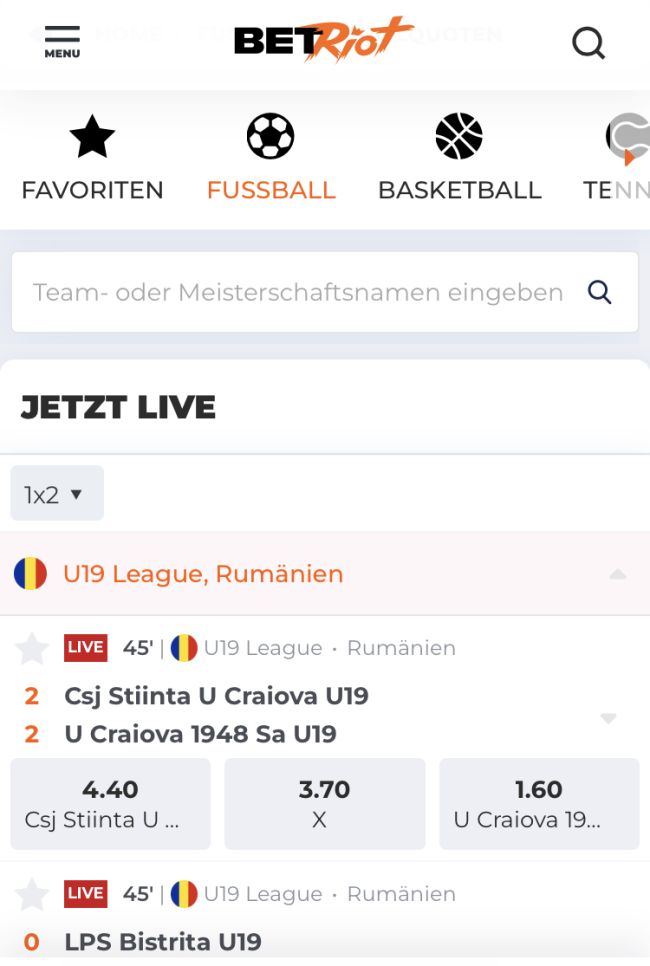Favorite the Csj Stiinta U Craiova match
Image resolution: width=650 pixels, height=966 pixels.
[32, 648]
